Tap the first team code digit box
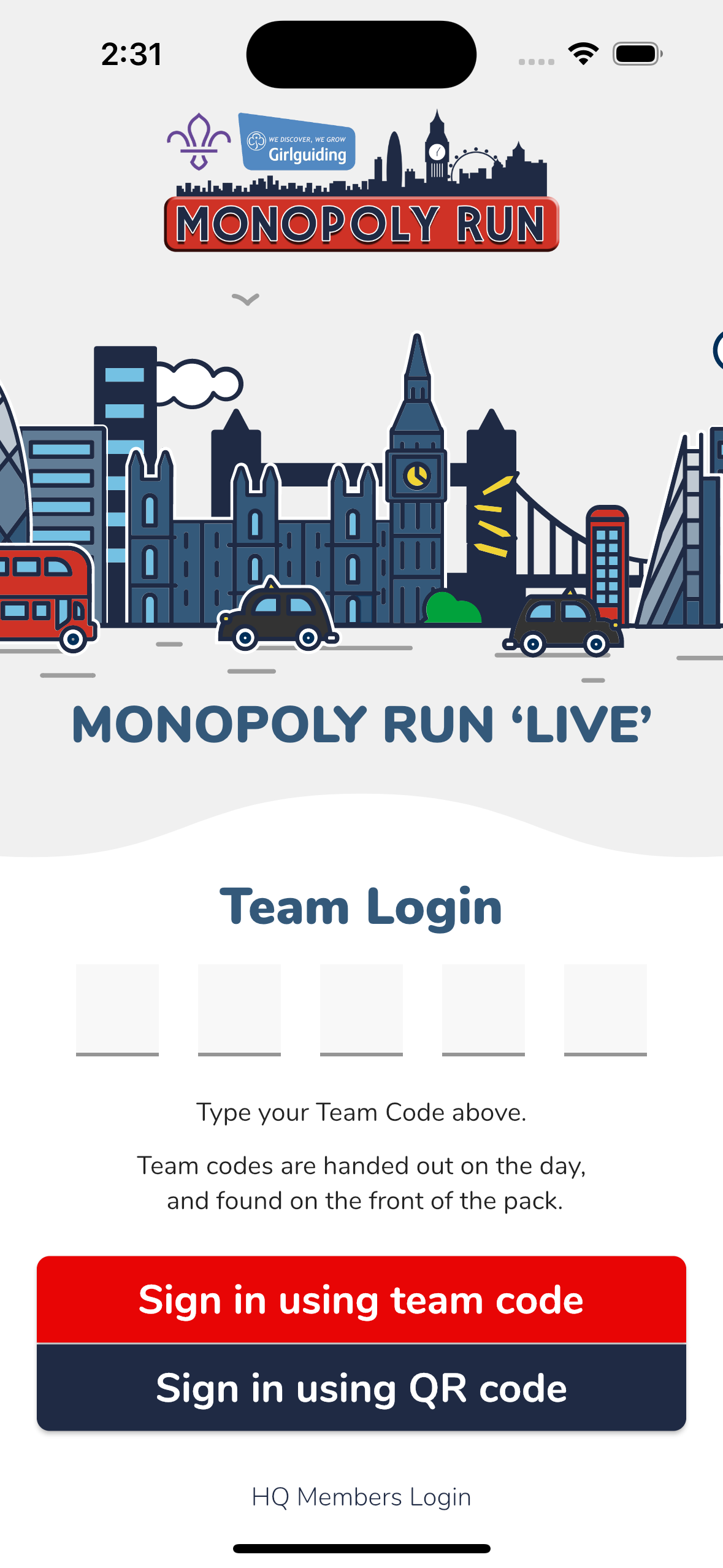Screen dimensions: 723x1568 [117, 1009]
